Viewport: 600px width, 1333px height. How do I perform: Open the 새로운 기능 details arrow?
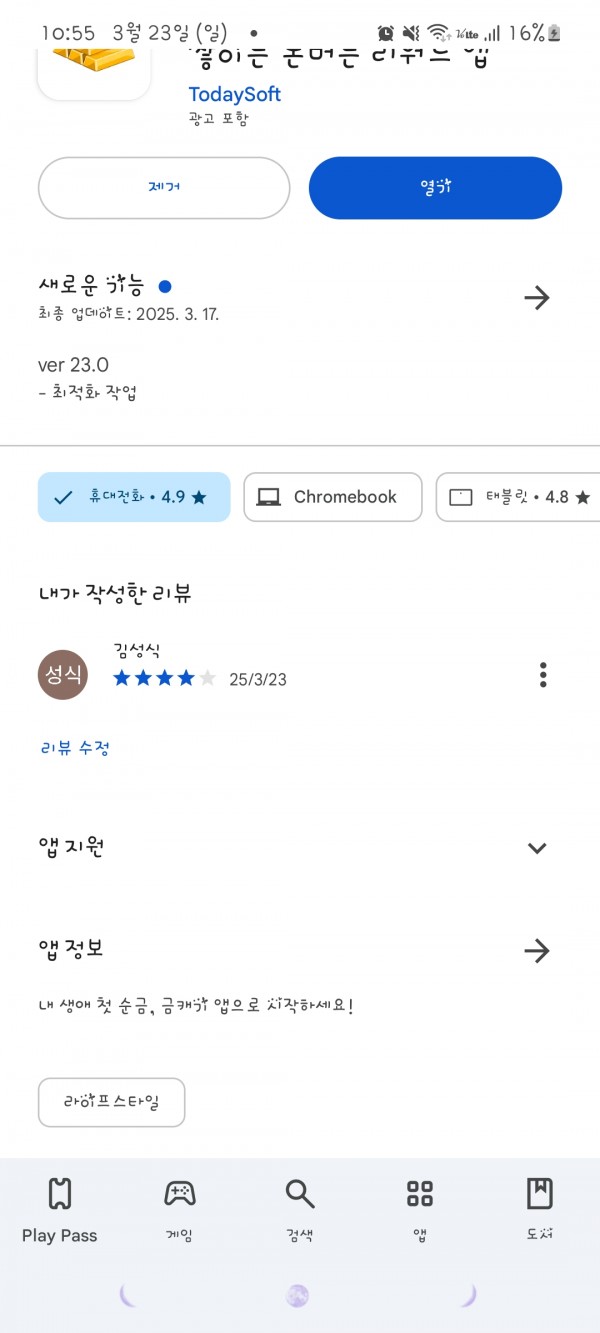coord(537,297)
